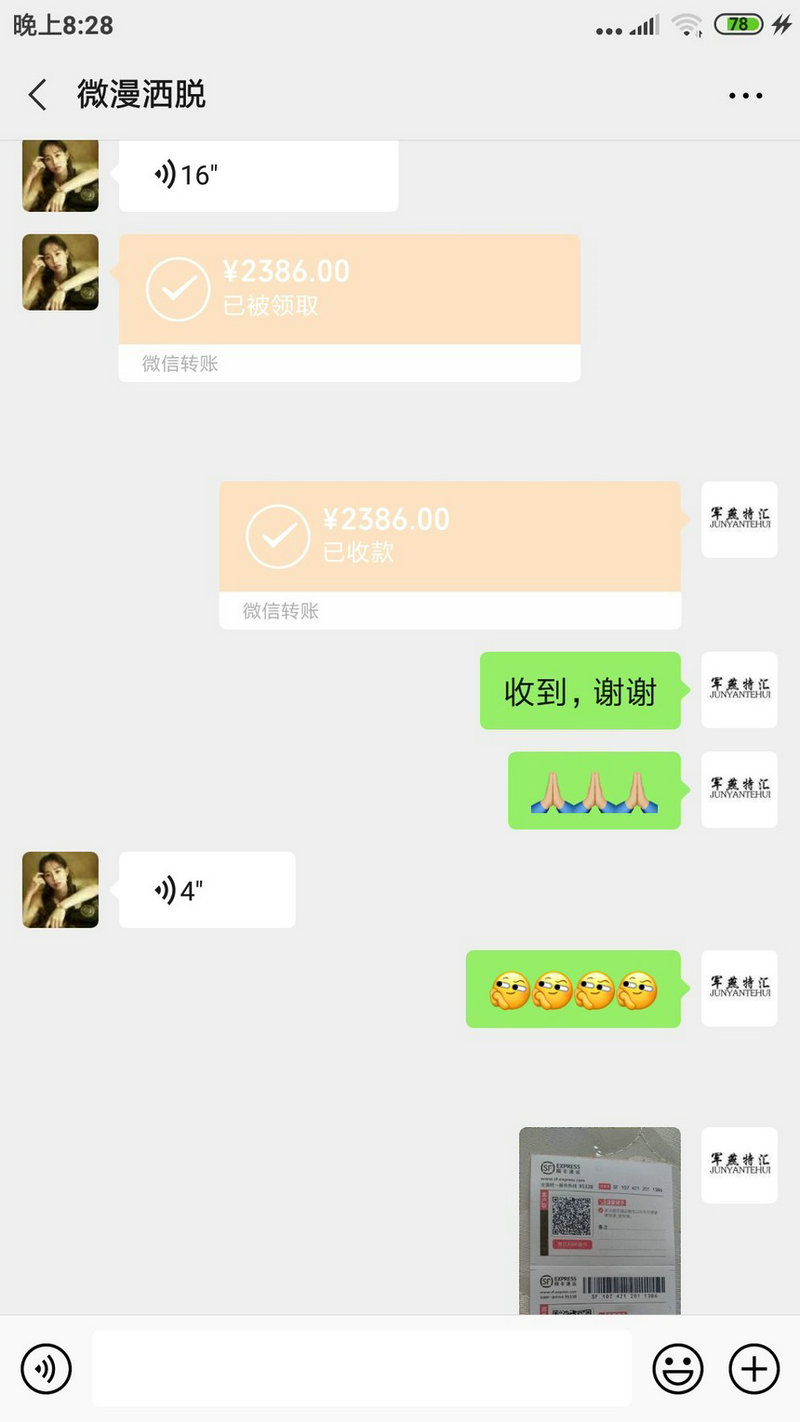
Task: Open the emoji sticker panel
Action: click(x=678, y=1368)
